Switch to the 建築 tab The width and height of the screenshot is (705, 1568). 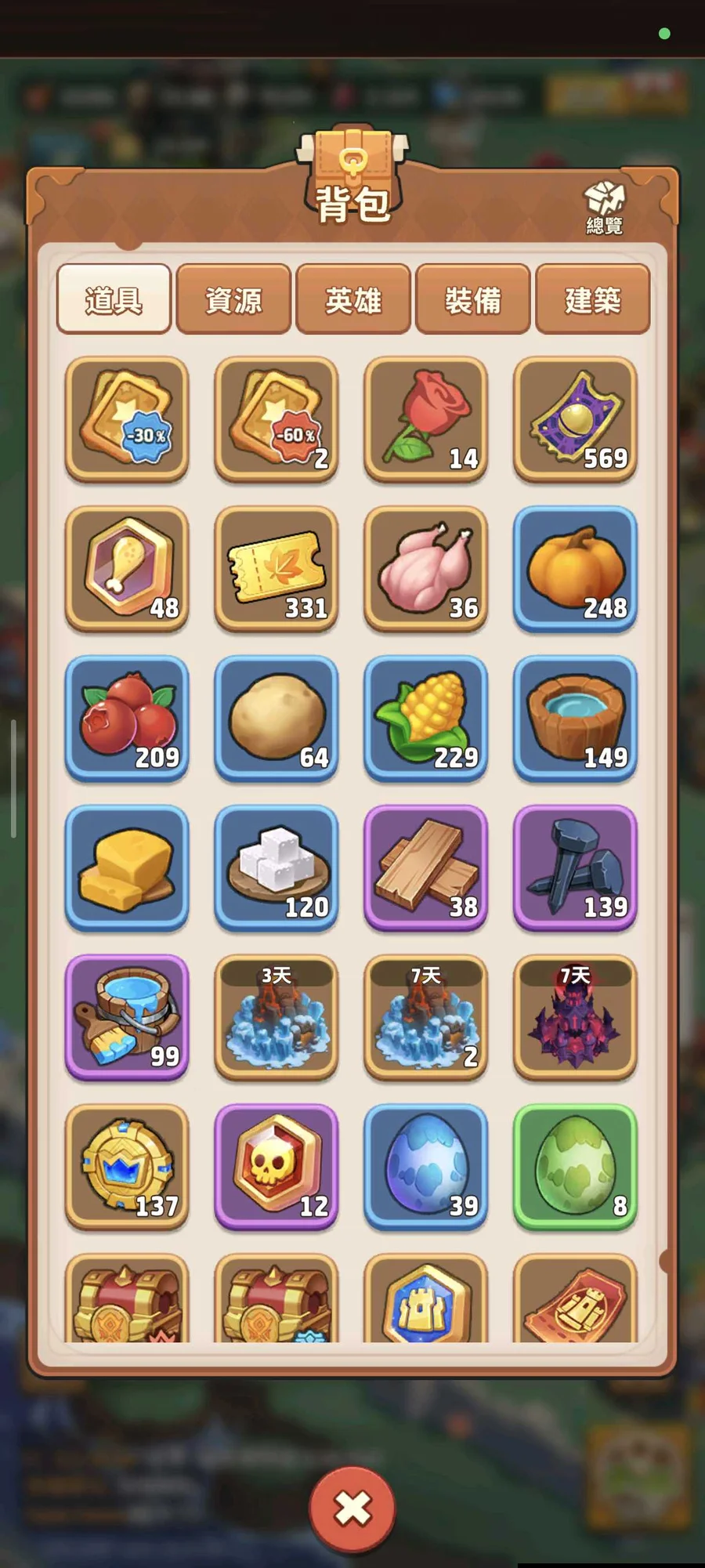coord(592,300)
